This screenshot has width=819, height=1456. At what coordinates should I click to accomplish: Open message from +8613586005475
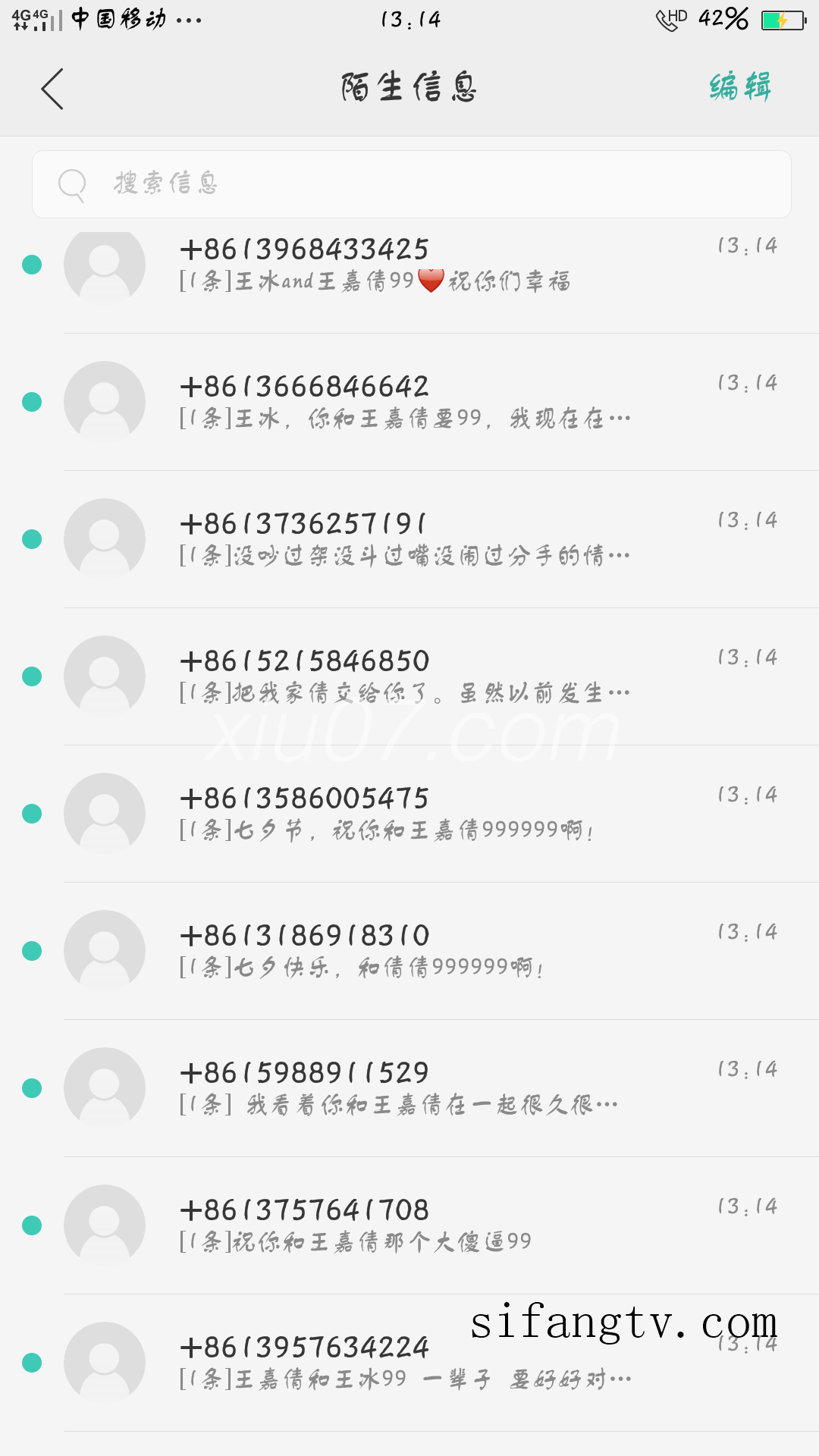click(409, 814)
